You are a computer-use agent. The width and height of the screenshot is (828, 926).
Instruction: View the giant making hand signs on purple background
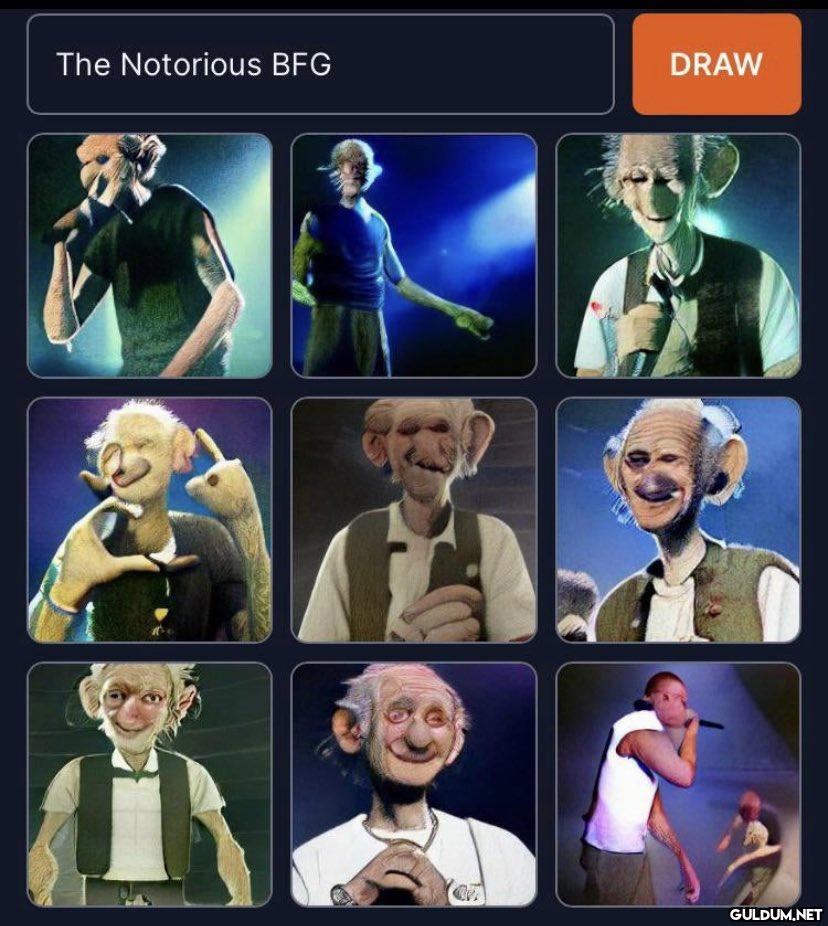[149, 520]
